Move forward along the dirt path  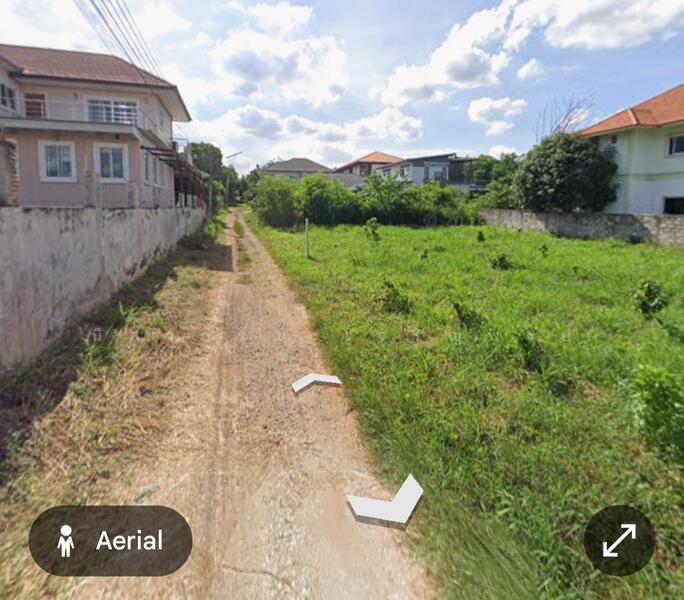click(x=316, y=381)
